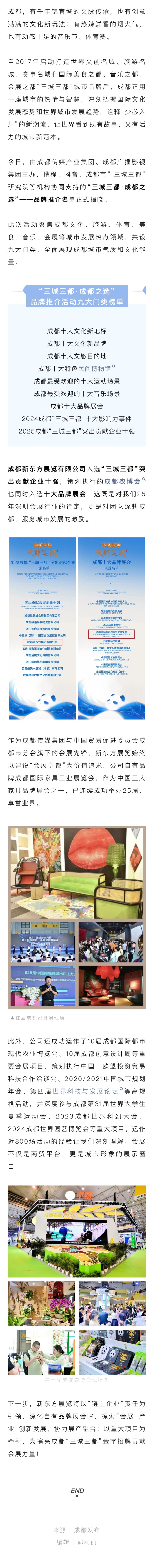Open the 民间博物馆 search link
The height and width of the screenshot is (1568, 154).
click(94, 368)
